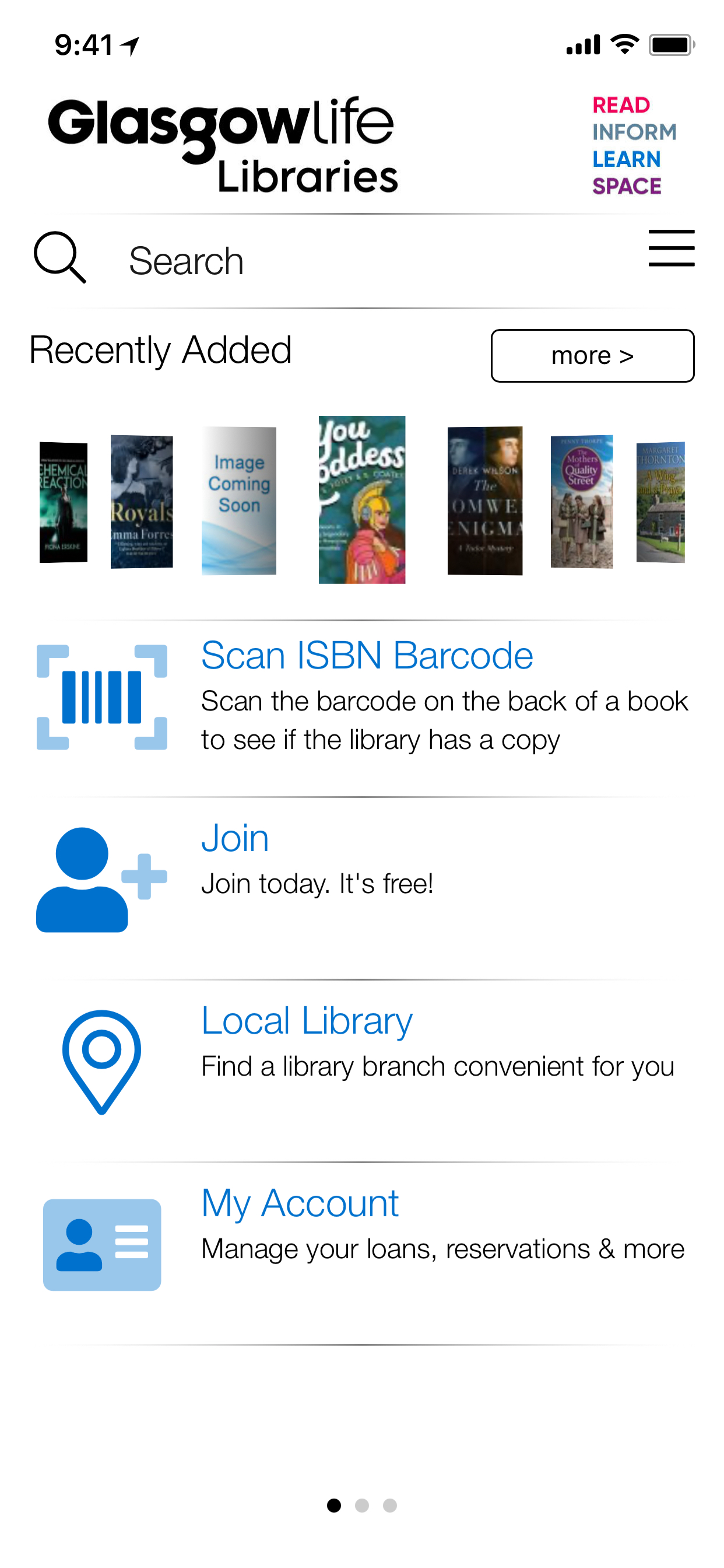Open The Mothers of Quality Street cover
The height and width of the screenshot is (1568, 724).
(x=581, y=502)
